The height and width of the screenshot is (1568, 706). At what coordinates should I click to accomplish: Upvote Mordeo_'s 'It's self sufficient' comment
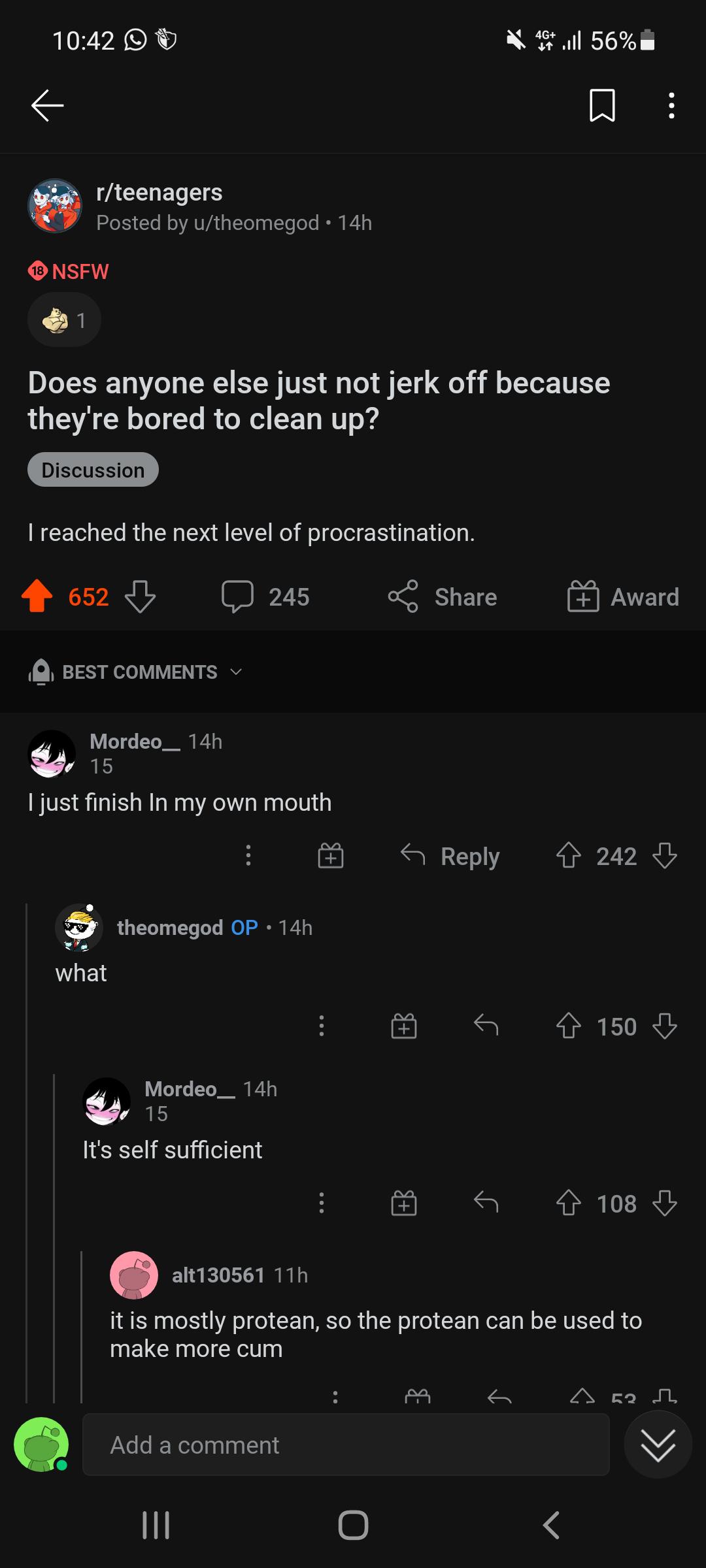(569, 1204)
